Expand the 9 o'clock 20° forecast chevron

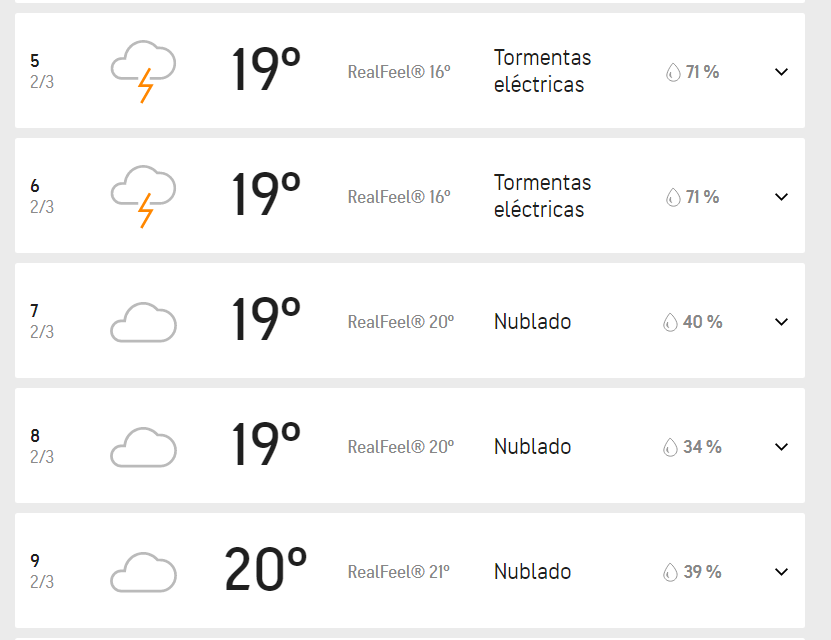point(782,572)
